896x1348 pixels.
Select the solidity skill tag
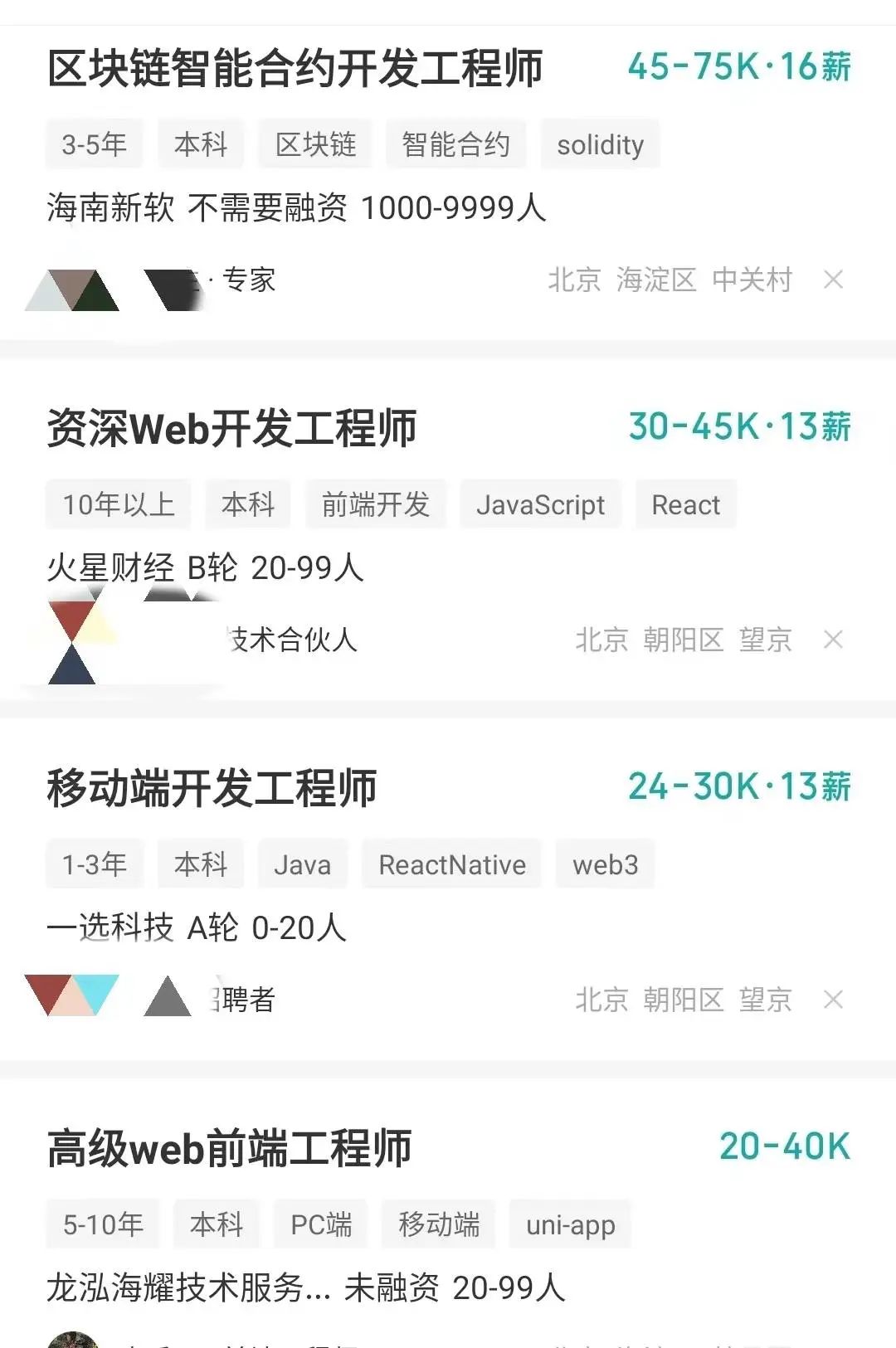[x=600, y=144]
